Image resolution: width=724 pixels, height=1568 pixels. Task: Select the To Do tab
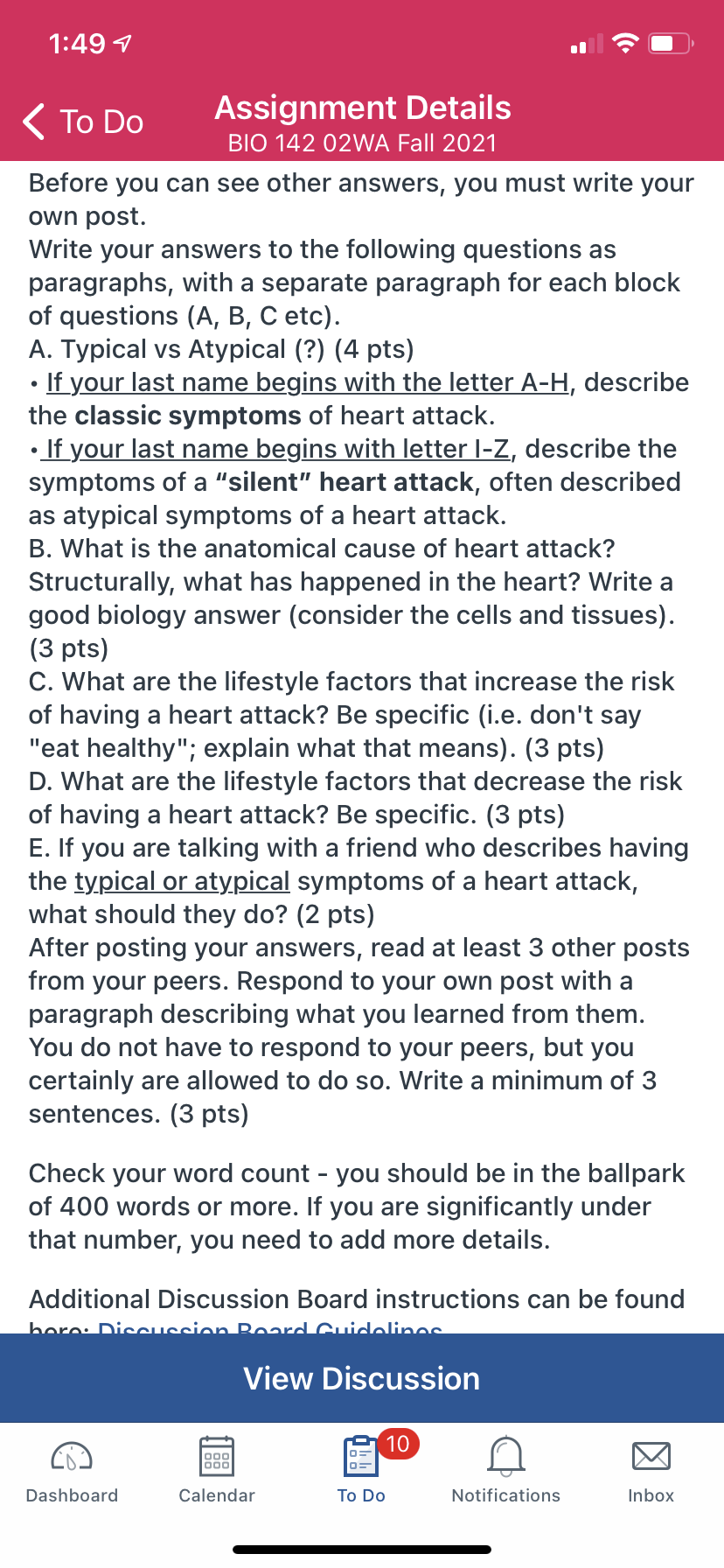click(361, 1472)
